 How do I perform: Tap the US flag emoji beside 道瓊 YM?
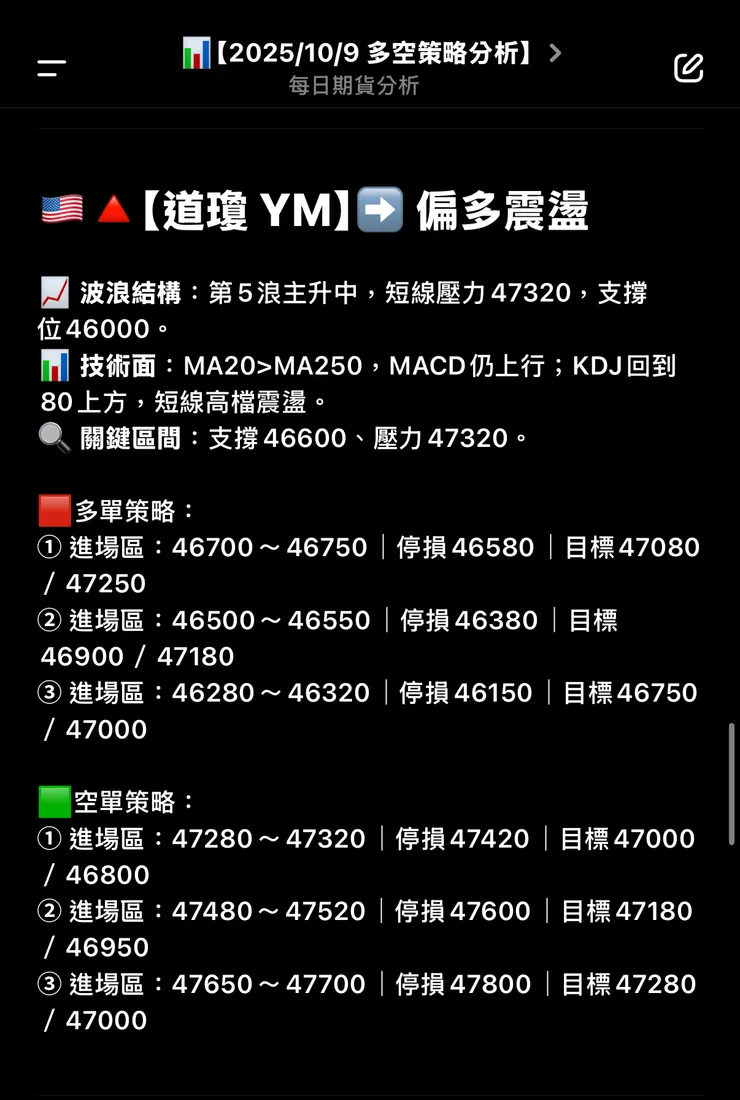(x=60, y=207)
